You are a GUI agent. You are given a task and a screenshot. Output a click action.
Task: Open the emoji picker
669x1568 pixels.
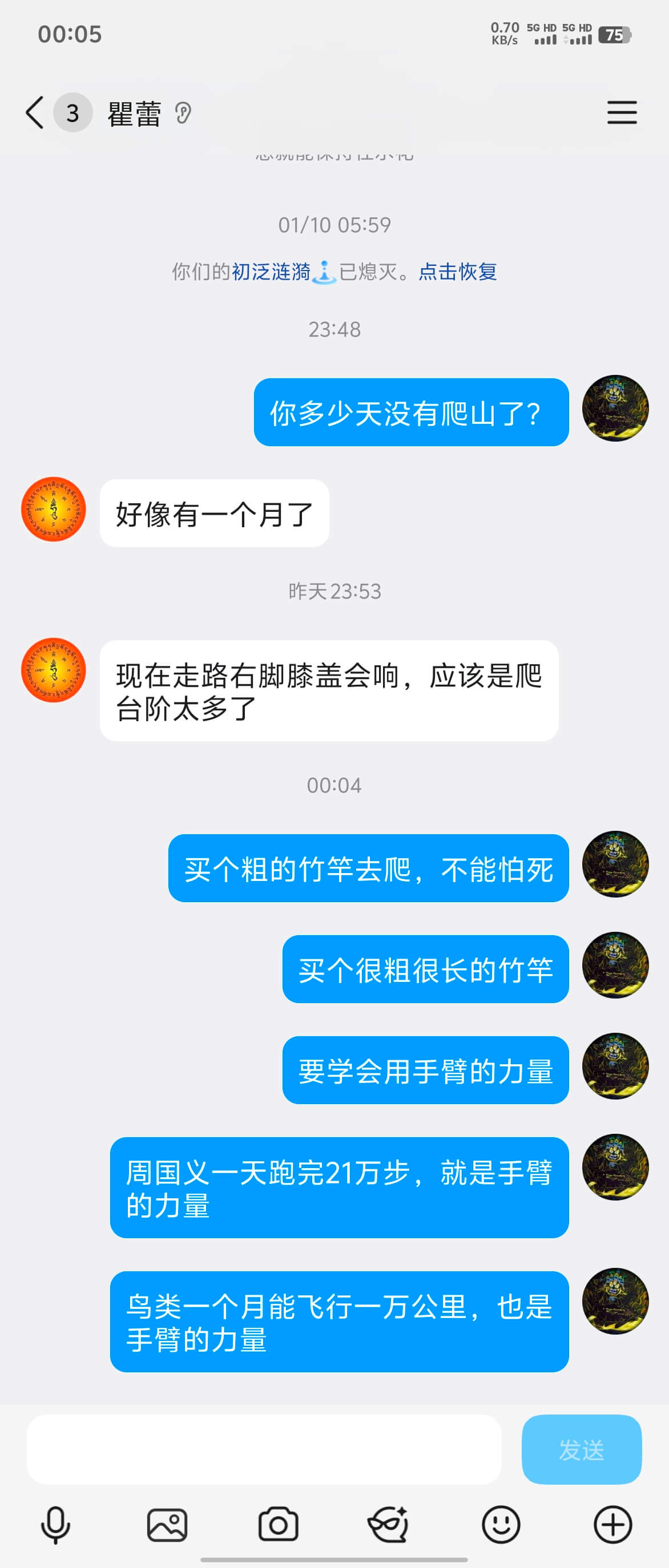[501, 1525]
